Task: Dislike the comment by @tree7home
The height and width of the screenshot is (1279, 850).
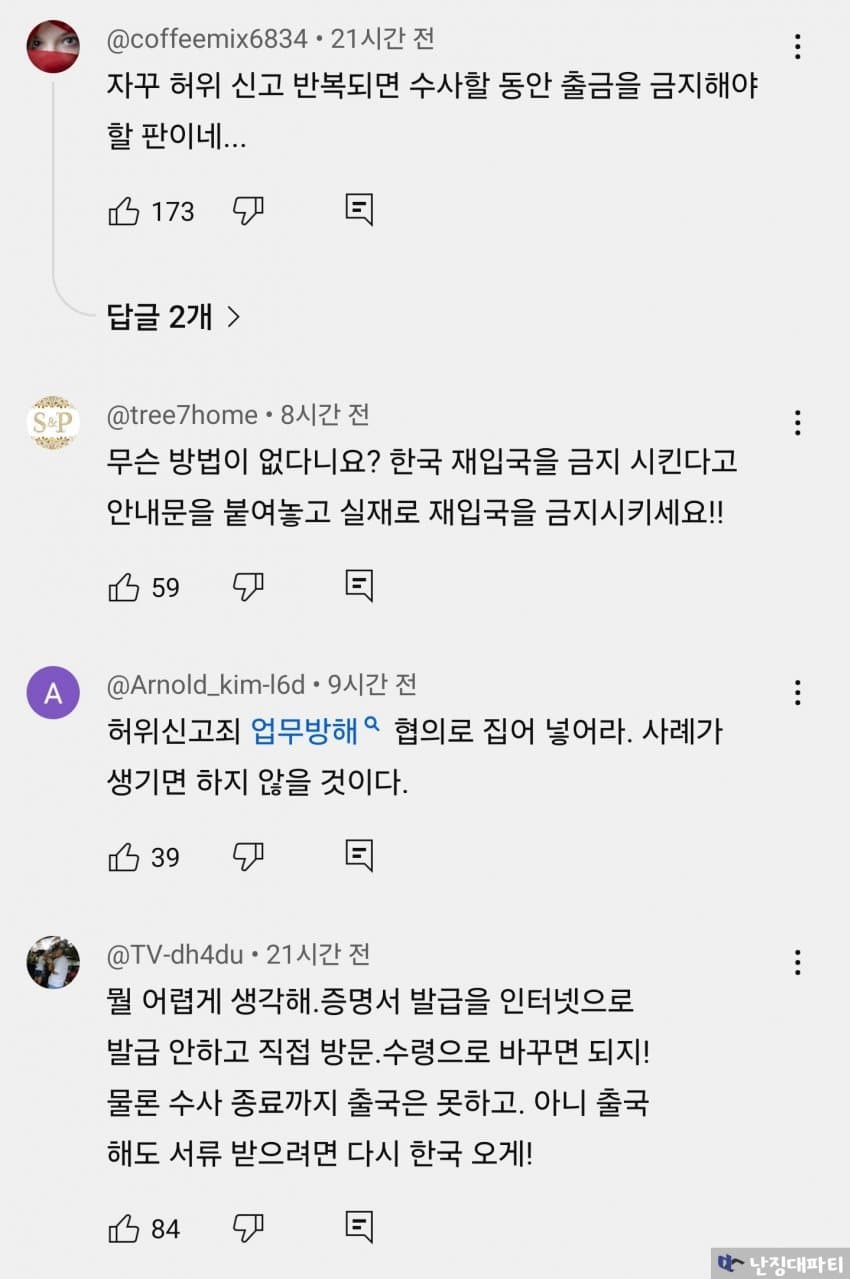Action: [x=248, y=586]
